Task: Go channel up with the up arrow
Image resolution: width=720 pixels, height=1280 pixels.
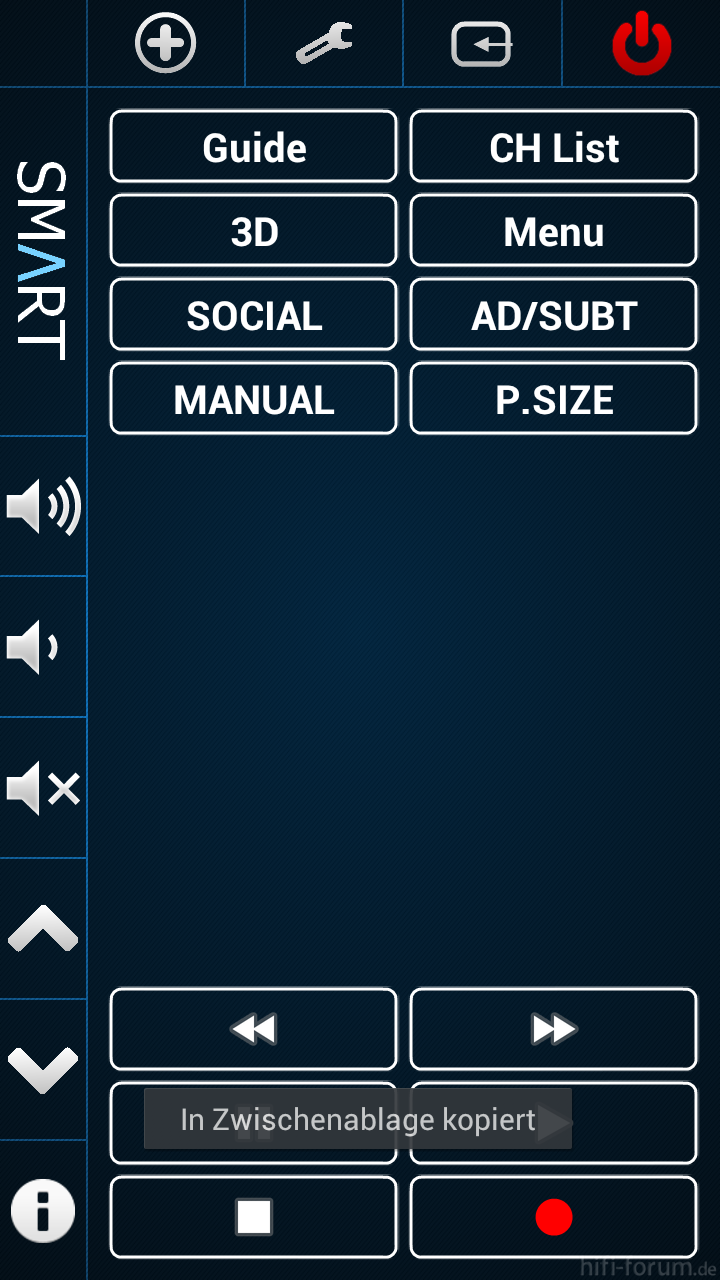Action: (43, 929)
